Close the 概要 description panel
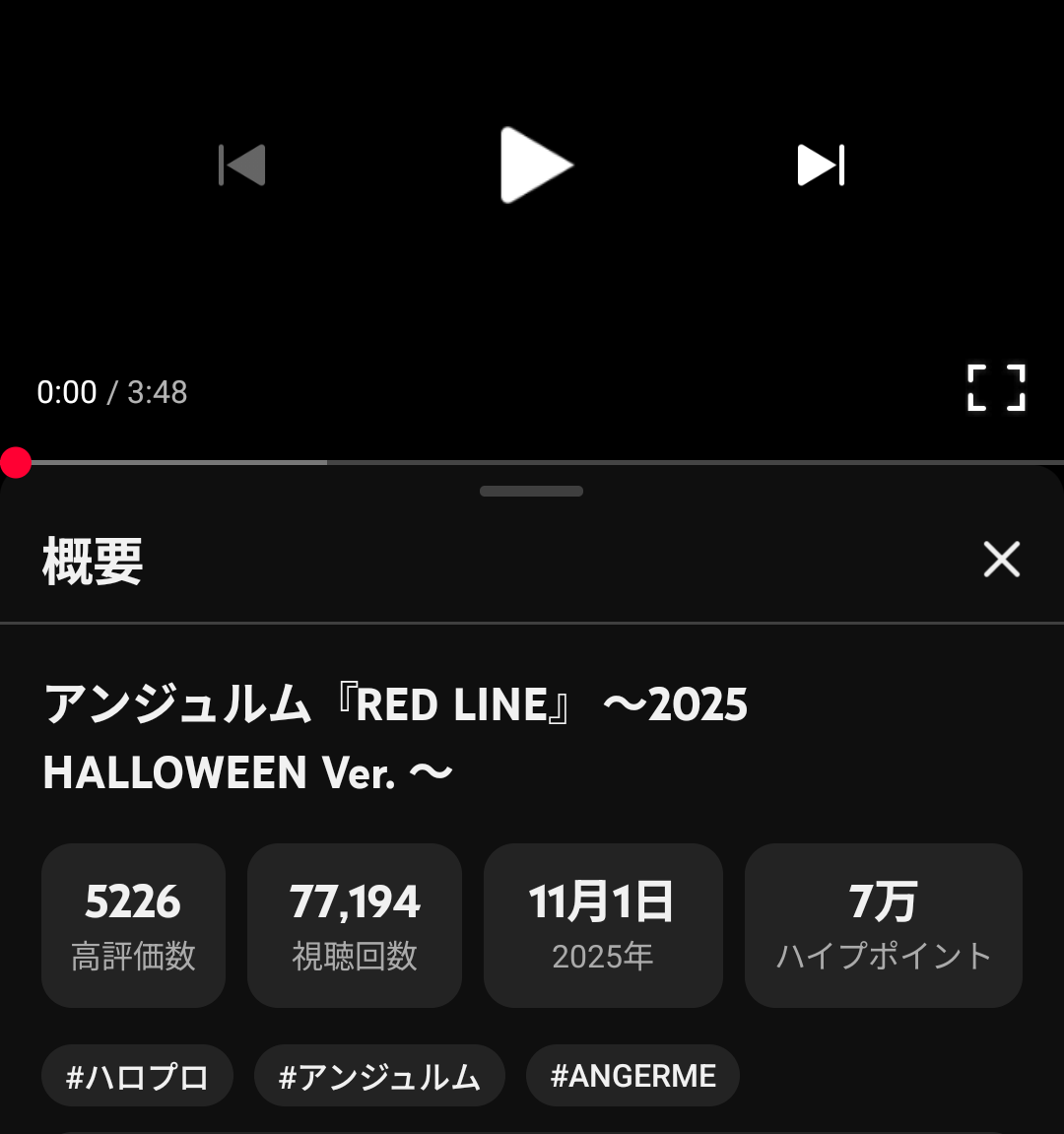1064x1134 pixels. pyautogui.click(x=1001, y=560)
